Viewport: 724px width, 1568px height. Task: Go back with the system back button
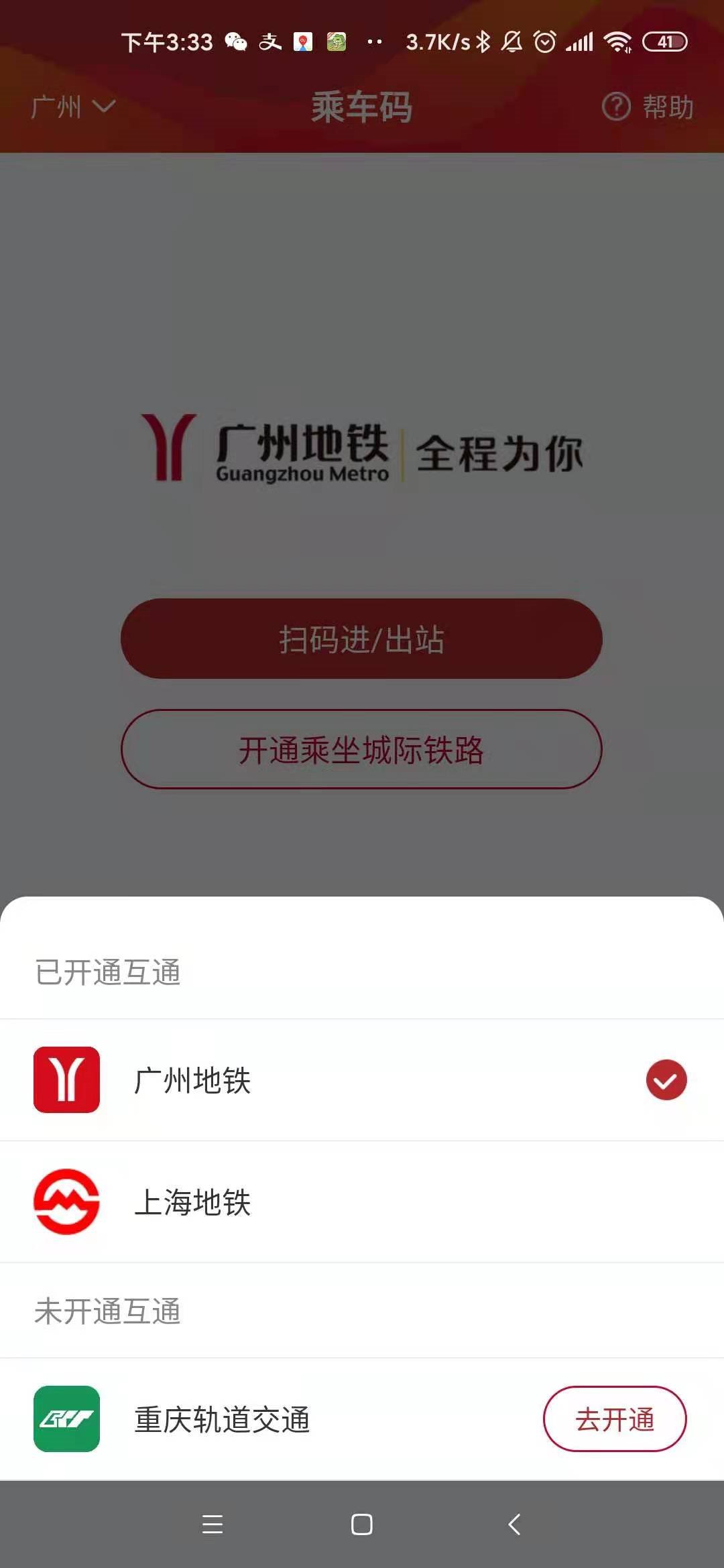tap(514, 1524)
